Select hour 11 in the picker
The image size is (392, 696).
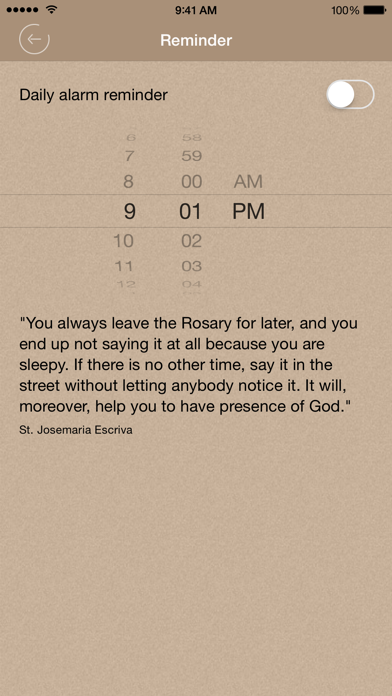pyautogui.click(x=124, y=266)
